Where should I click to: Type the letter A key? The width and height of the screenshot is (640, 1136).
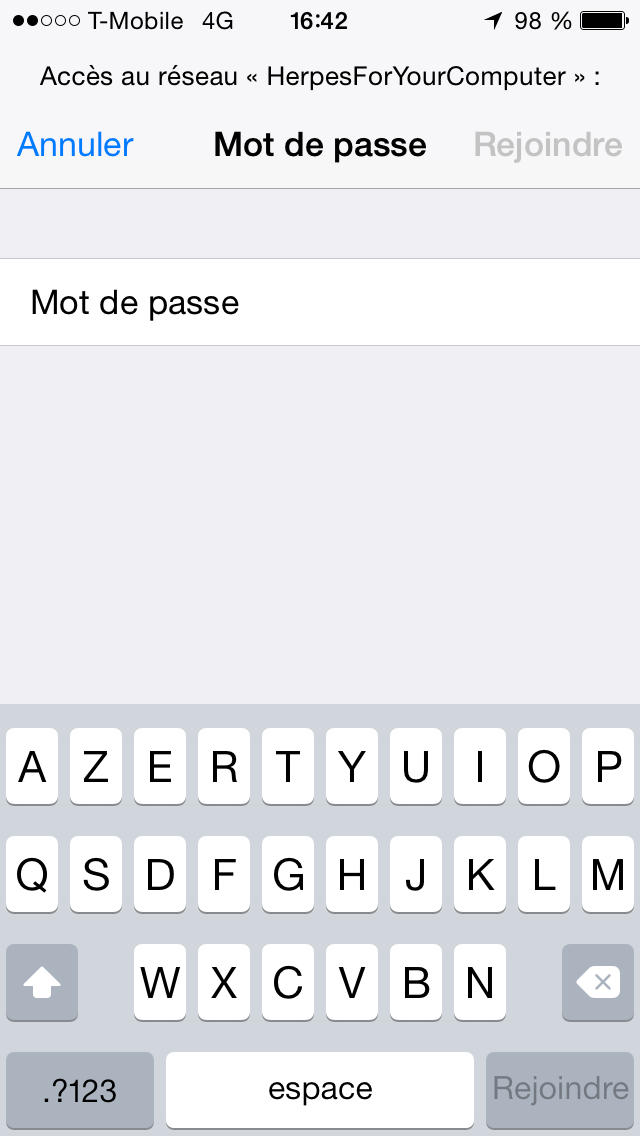pyautogui.click(x=32, y=766)
